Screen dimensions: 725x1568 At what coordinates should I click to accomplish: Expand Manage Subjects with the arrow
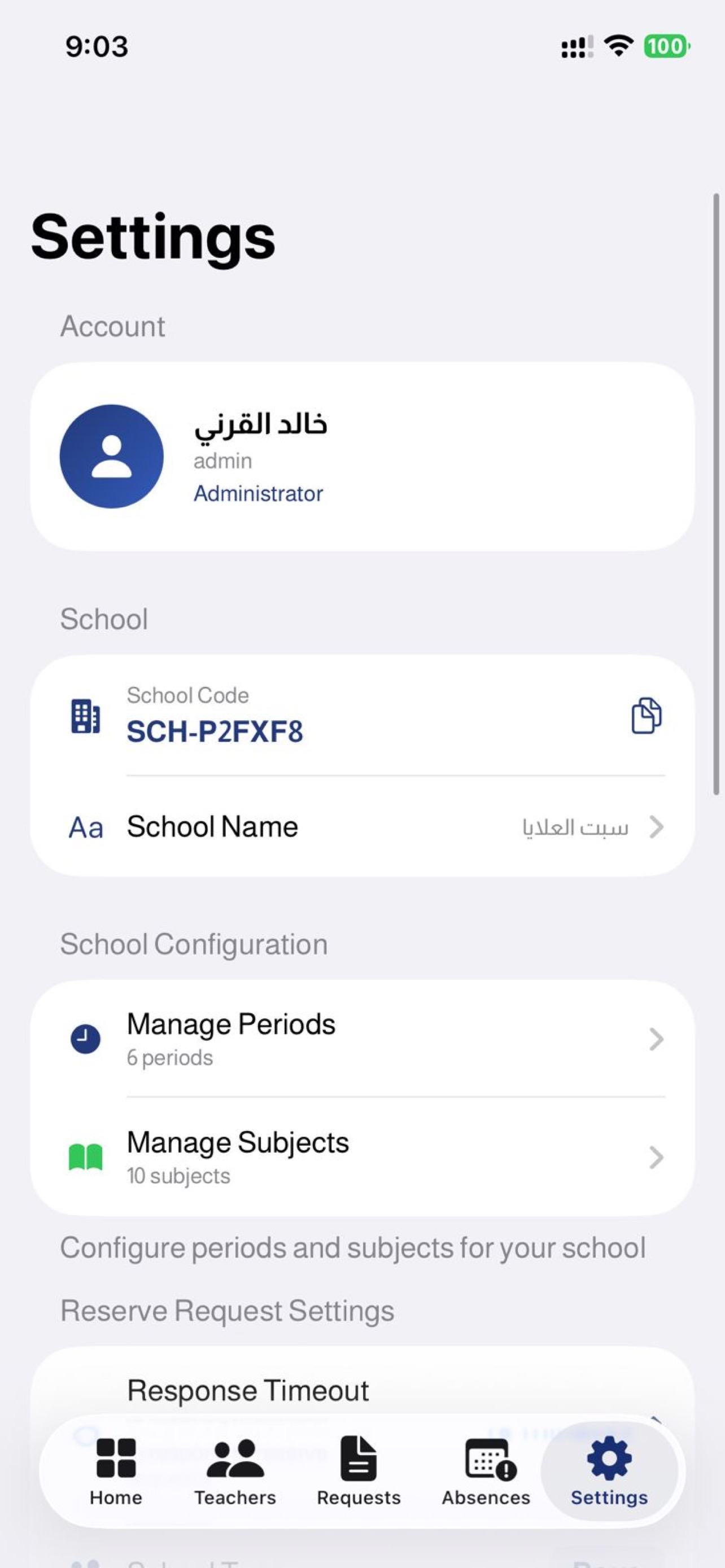(656, 1157)
